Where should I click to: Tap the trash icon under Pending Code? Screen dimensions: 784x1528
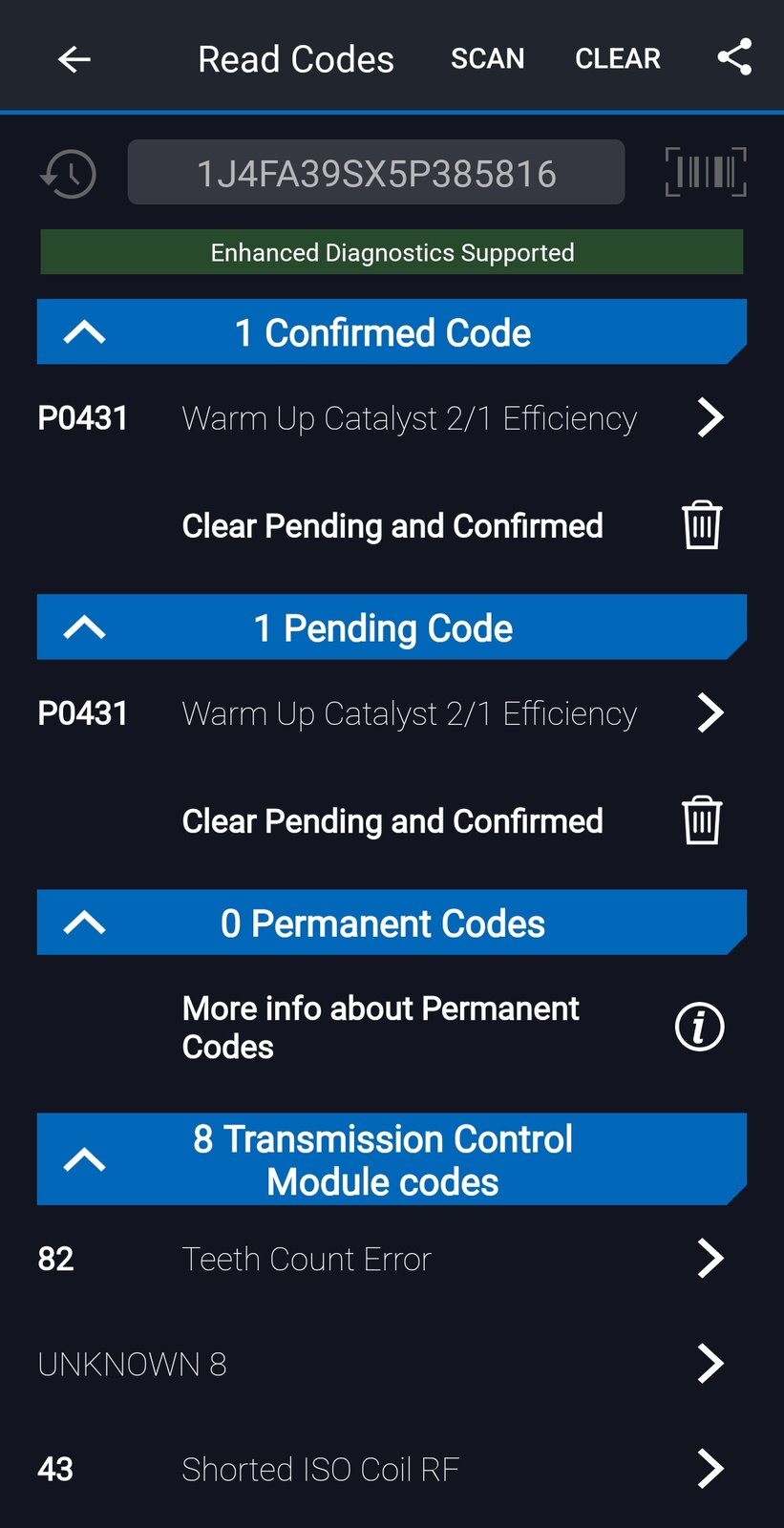pyautogui.click(x=702, y=820)
